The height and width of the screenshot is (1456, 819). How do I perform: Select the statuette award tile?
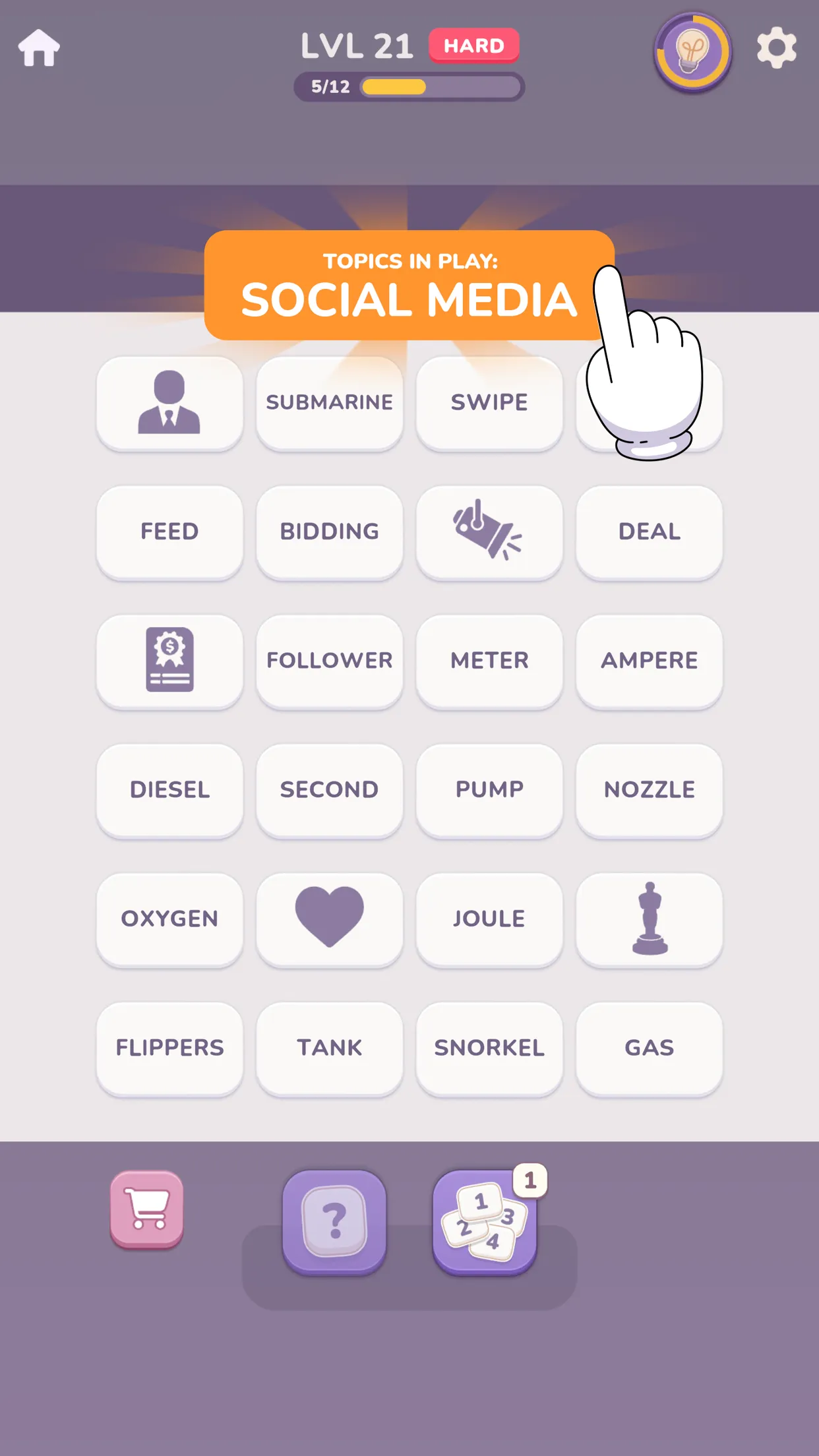(x=649, y=919)
